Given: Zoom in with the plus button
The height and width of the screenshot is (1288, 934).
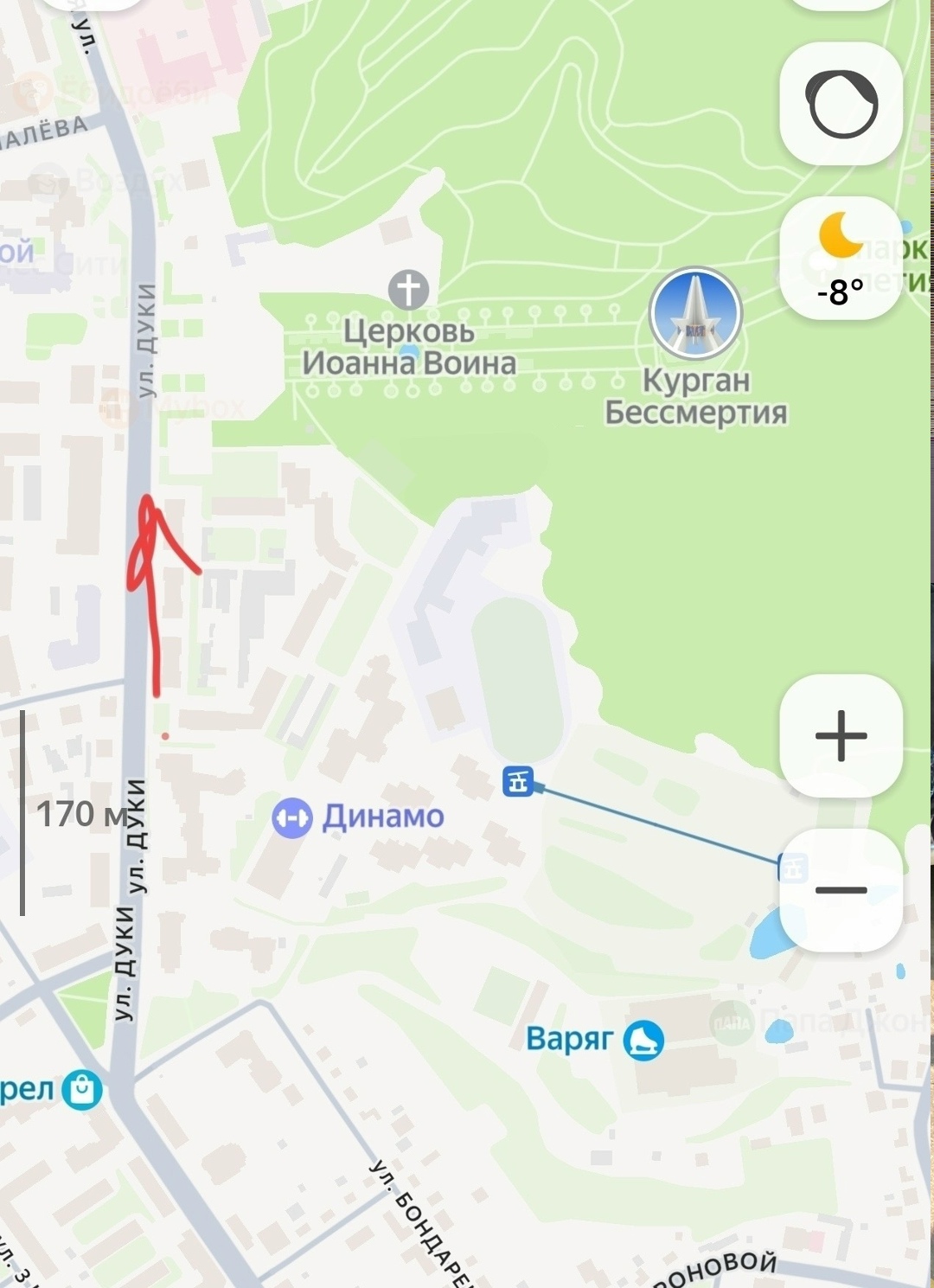Looking at the screenshot, I should pyautogui.click(x=841, y=736).
